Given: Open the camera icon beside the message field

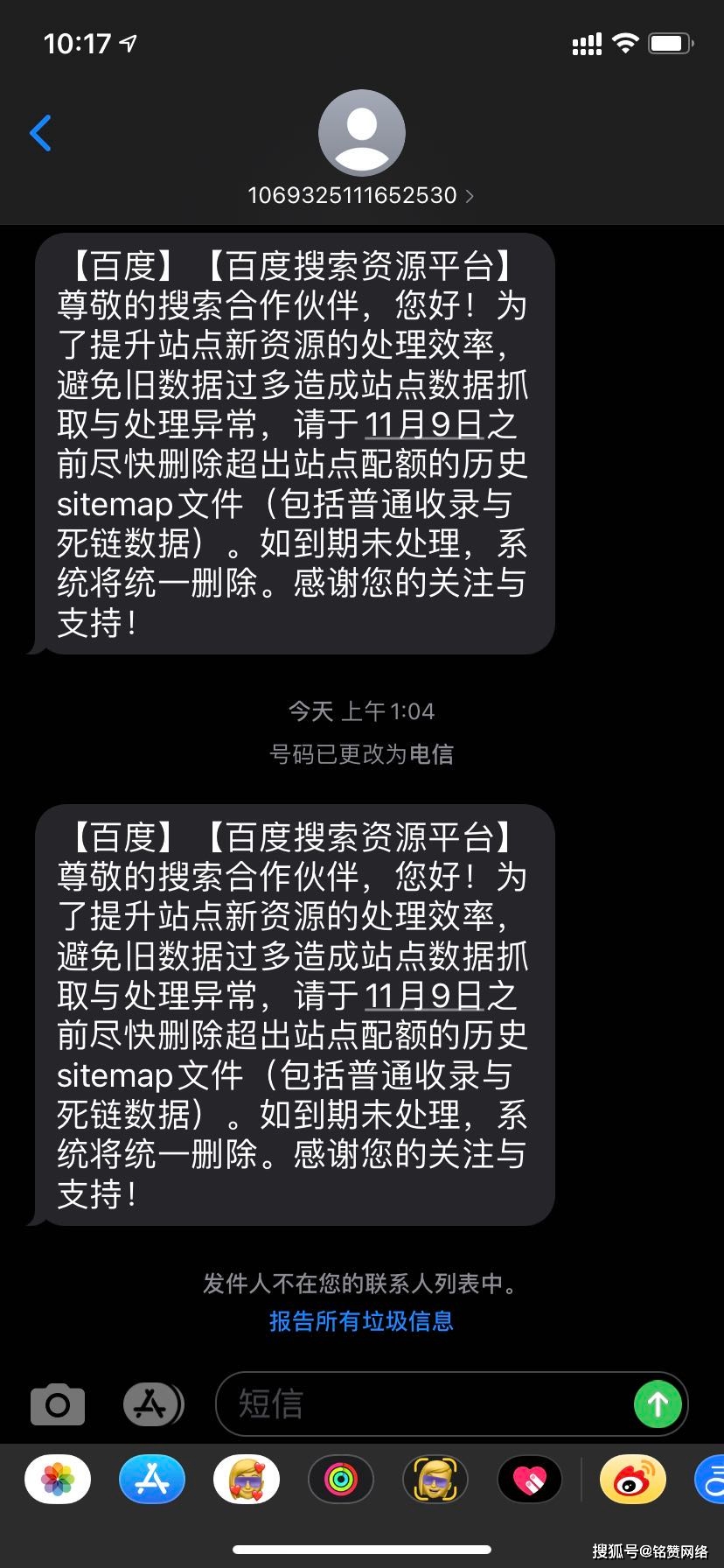Looking at the screenshot, I should pyautogui.click(x=57, y=1403).
